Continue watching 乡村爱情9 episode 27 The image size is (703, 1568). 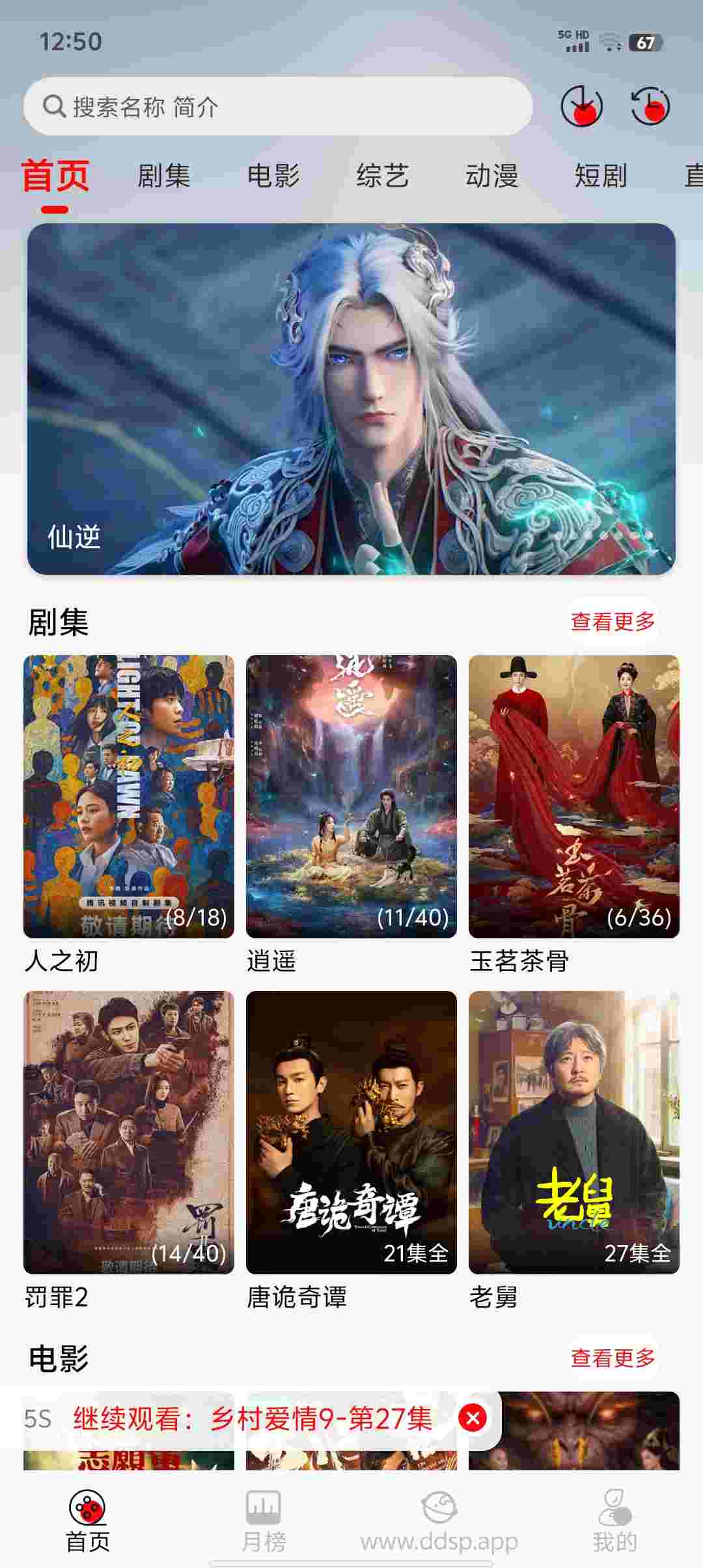coord(253,1418)
